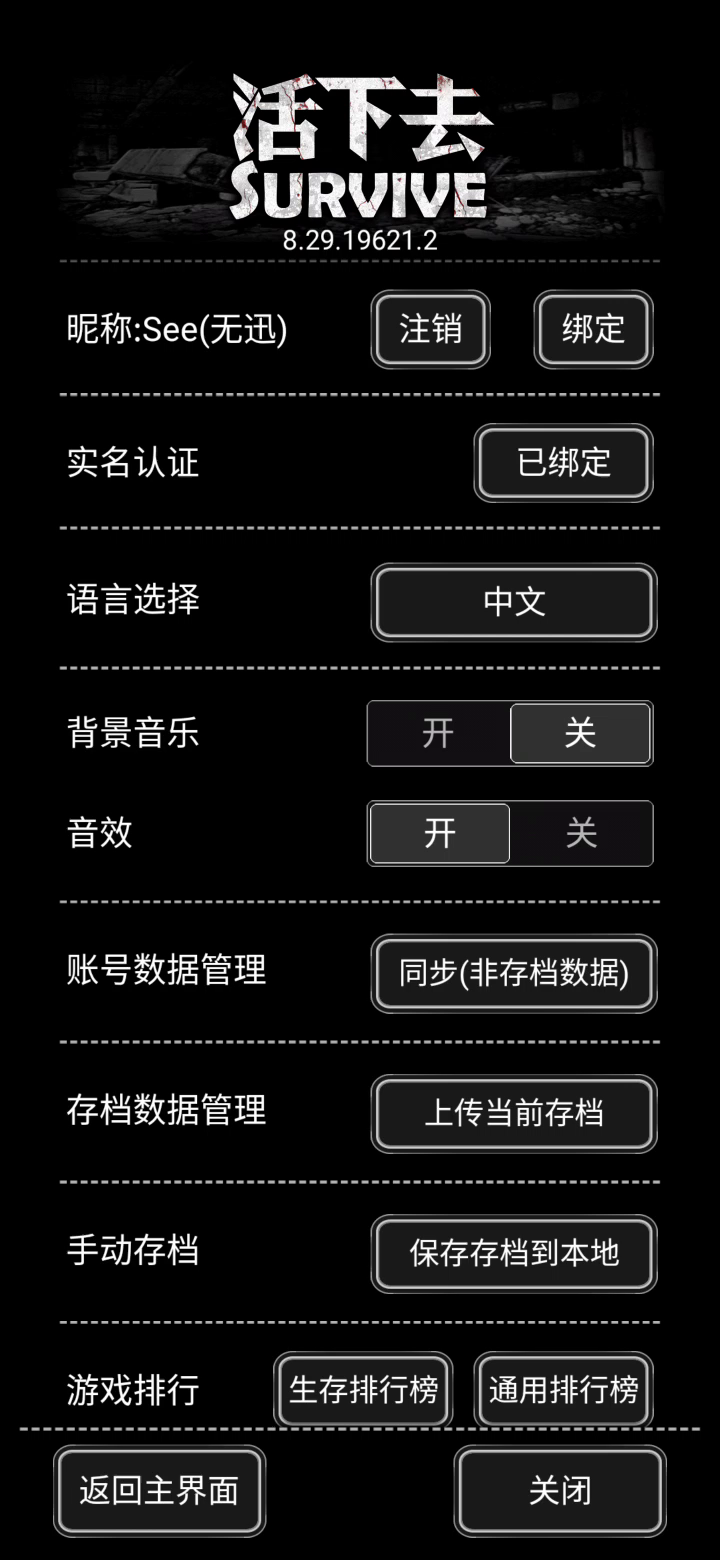Tap the 绑定 bind account button

point(593,329)
